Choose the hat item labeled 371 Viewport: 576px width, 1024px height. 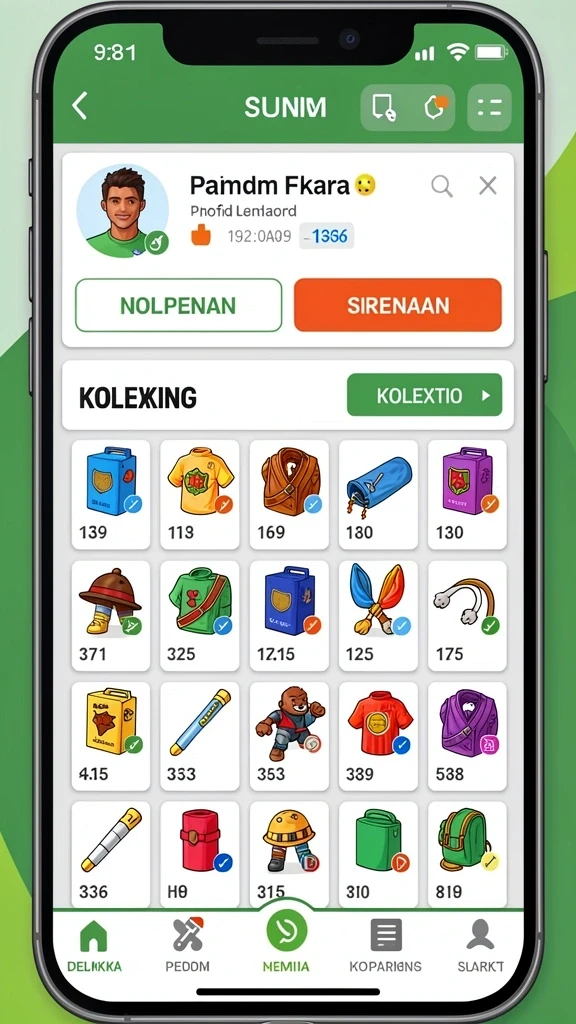coord(110,615)
